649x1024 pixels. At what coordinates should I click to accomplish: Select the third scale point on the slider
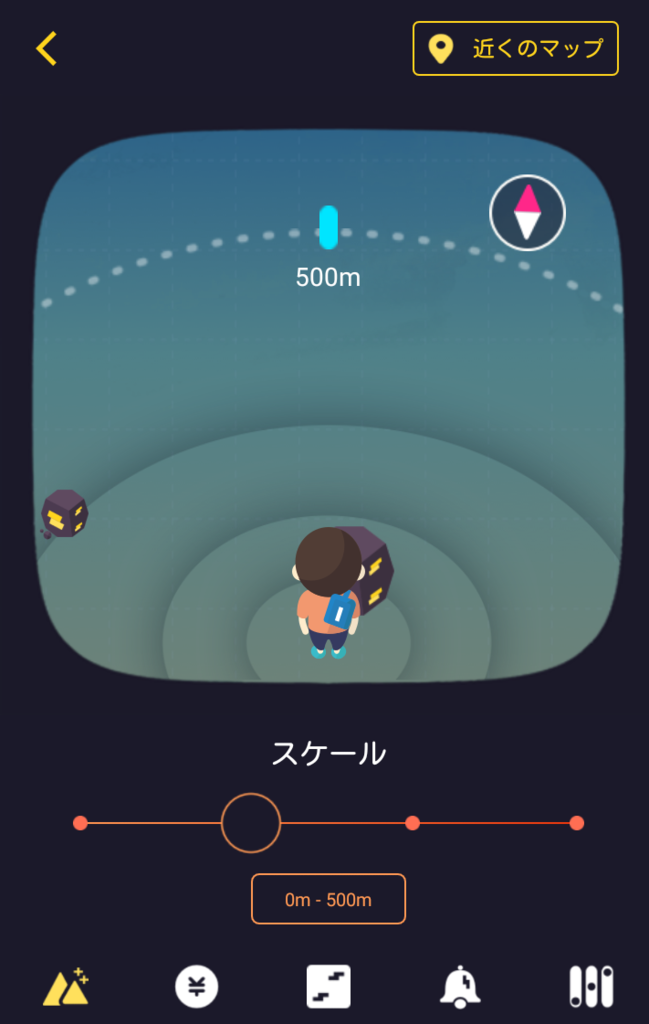point(412,823)
